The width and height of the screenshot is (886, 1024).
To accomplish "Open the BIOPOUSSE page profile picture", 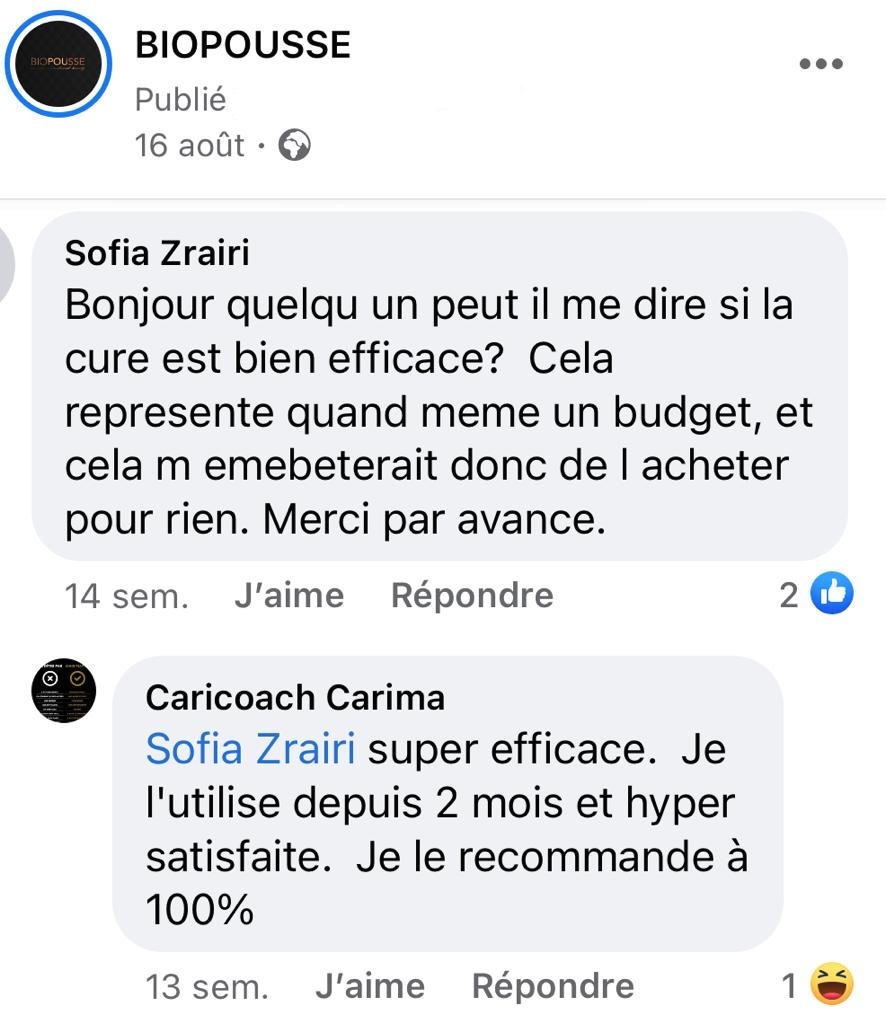I will [x=58, y=64].
